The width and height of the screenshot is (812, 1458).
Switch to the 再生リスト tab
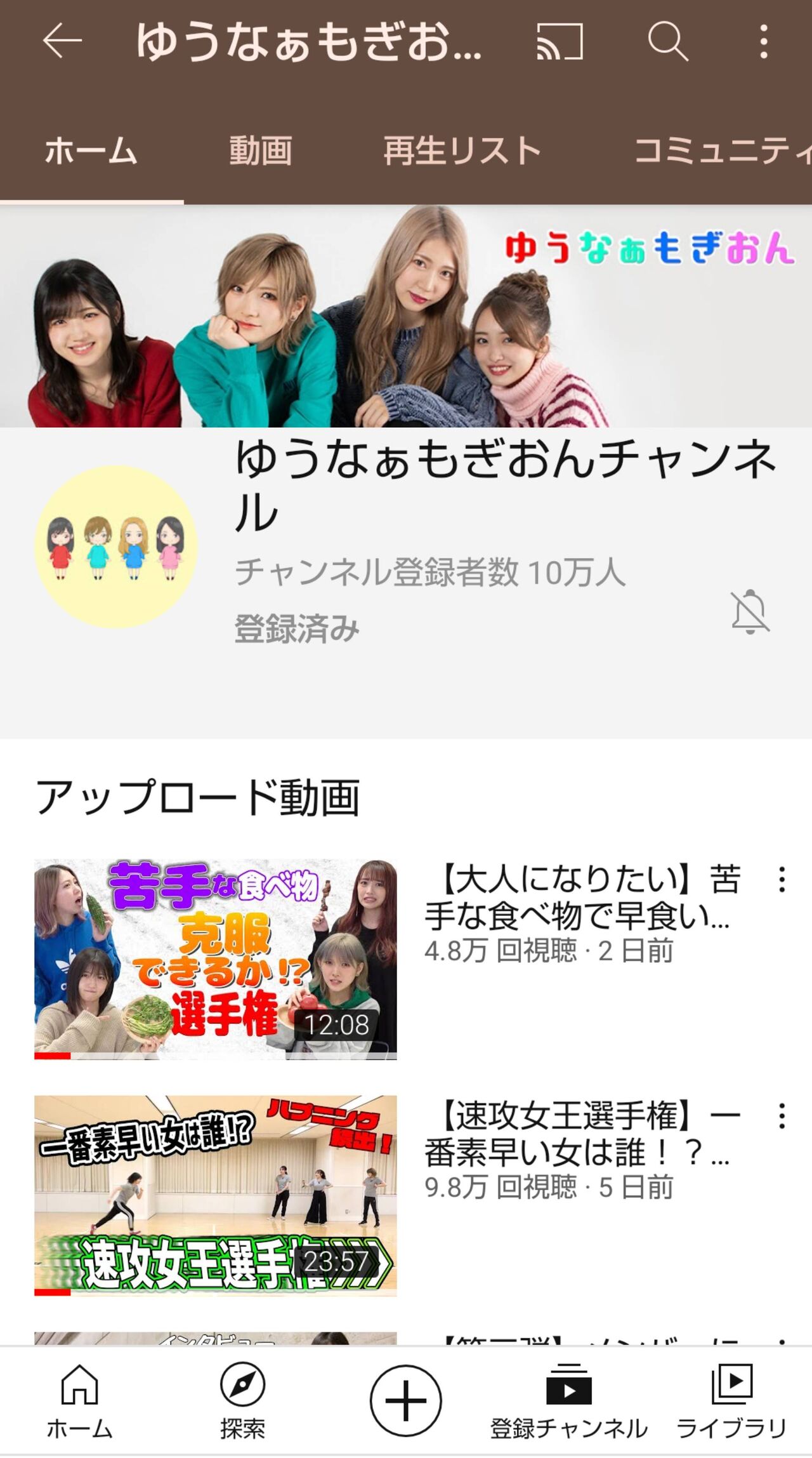click(x=462, y=151)
